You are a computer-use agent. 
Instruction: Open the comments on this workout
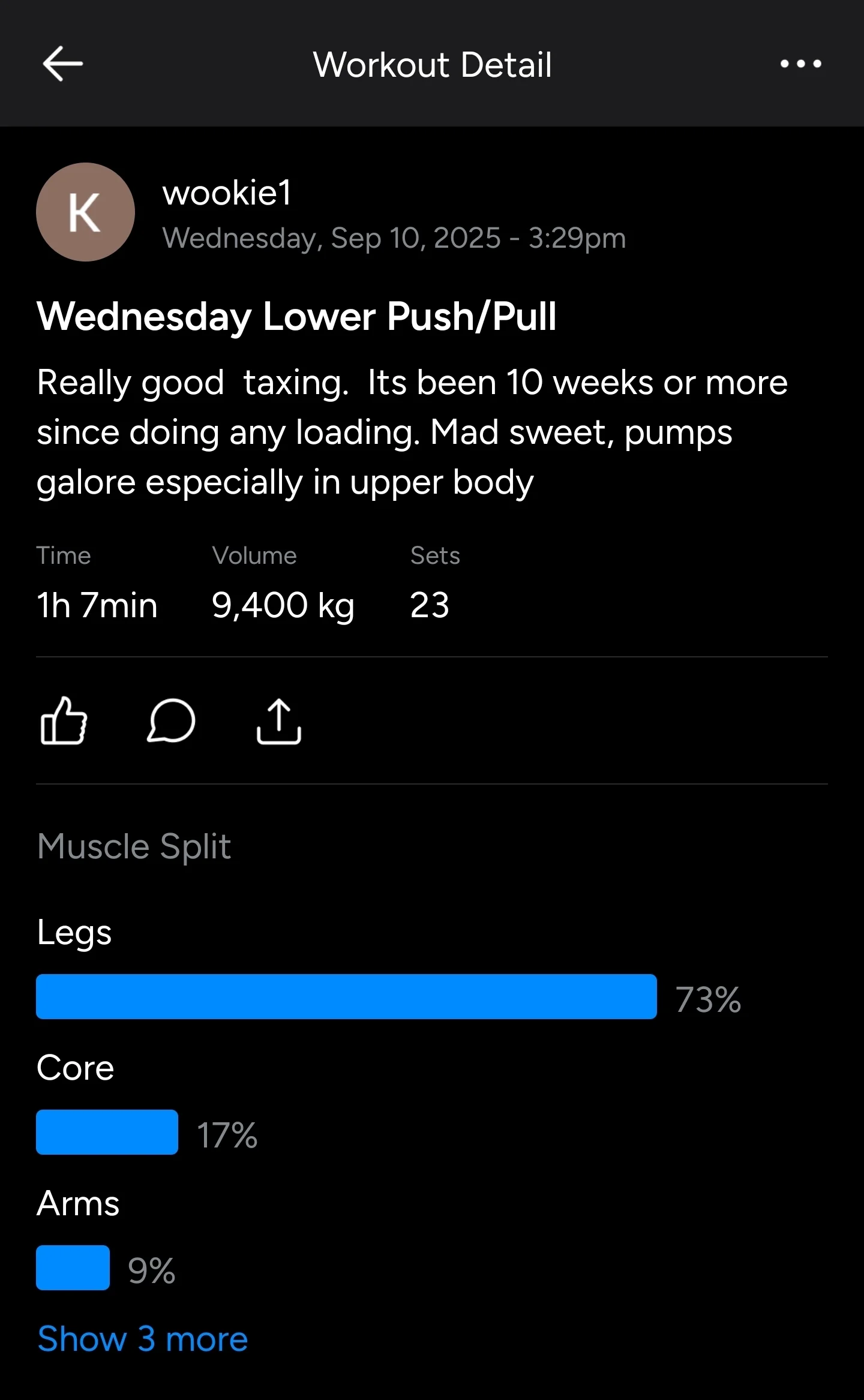pyautogui.click(x=171, y=720)
